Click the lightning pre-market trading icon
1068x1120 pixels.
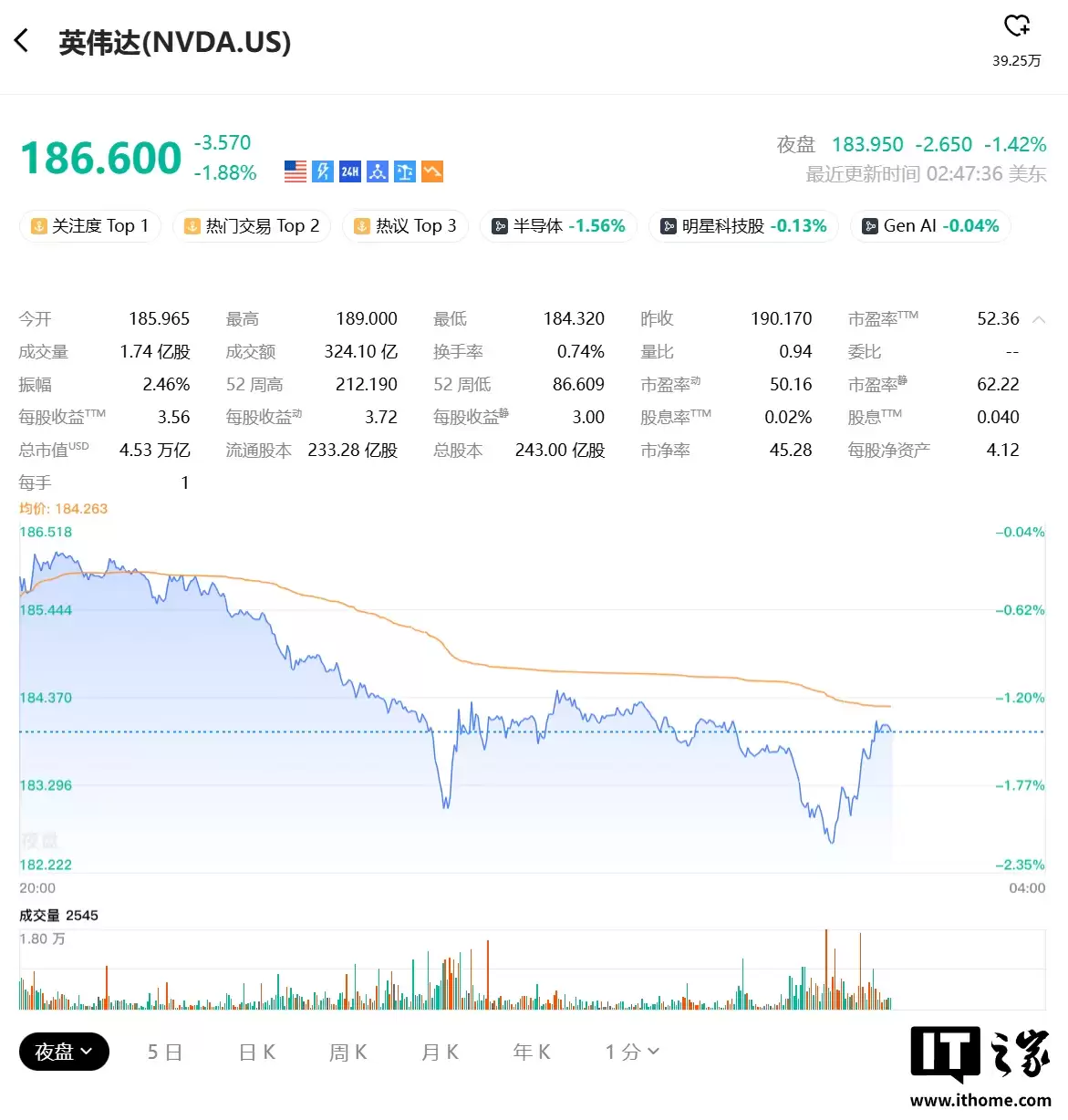tap(321, 171)
